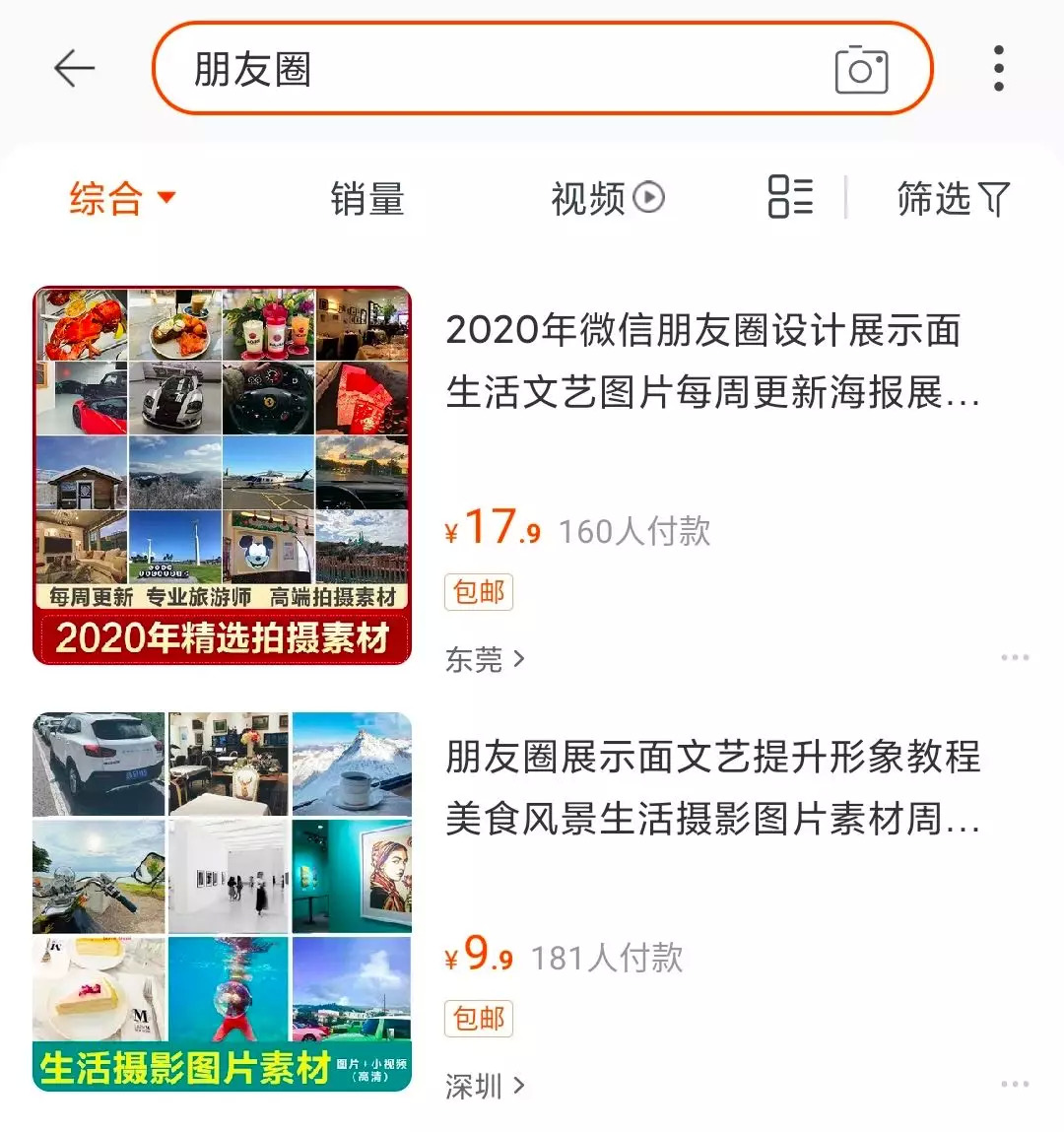Image resolution: width=1064 pixels, height=1132 pixels.
Task: Open the 生活摄影图片素材 product image
Action: [x=223, y=901]
